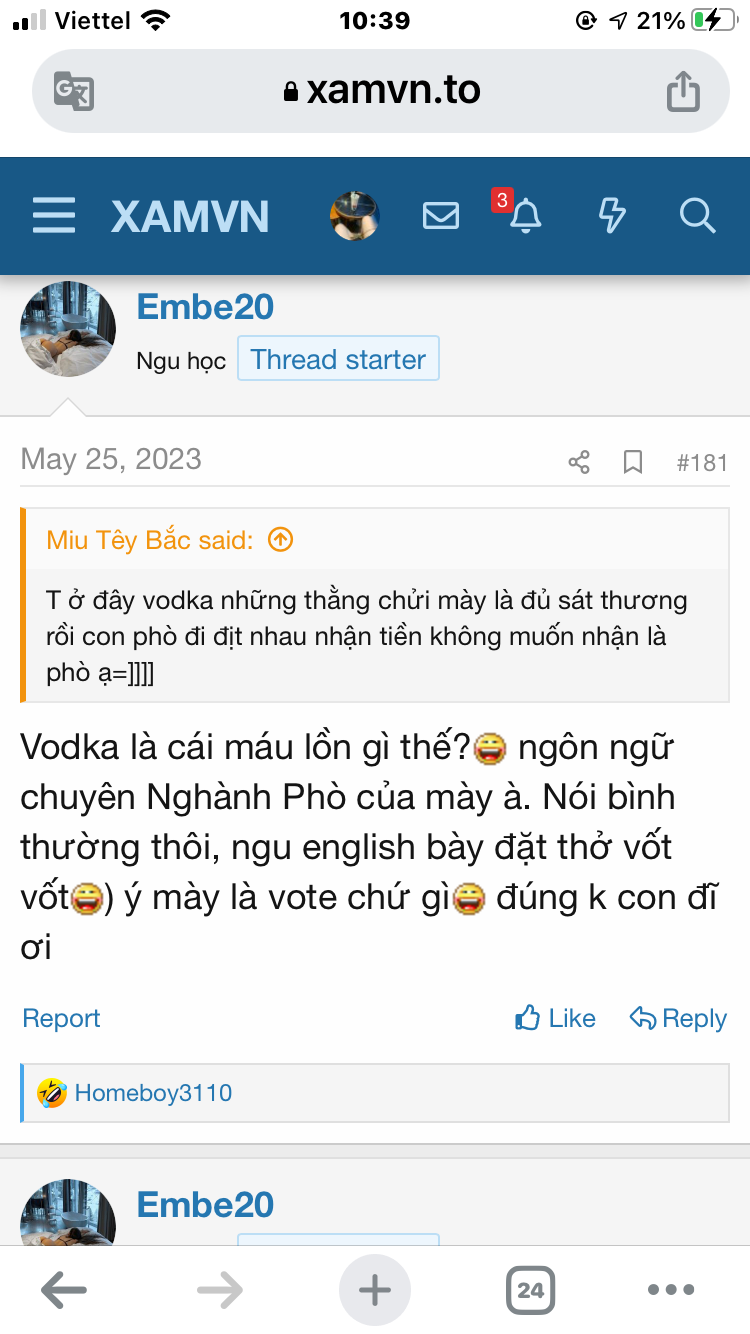Viewport: 750px width, 1334px height.
Task: Reply to Embe20's post
Action: click(678, 1018)
